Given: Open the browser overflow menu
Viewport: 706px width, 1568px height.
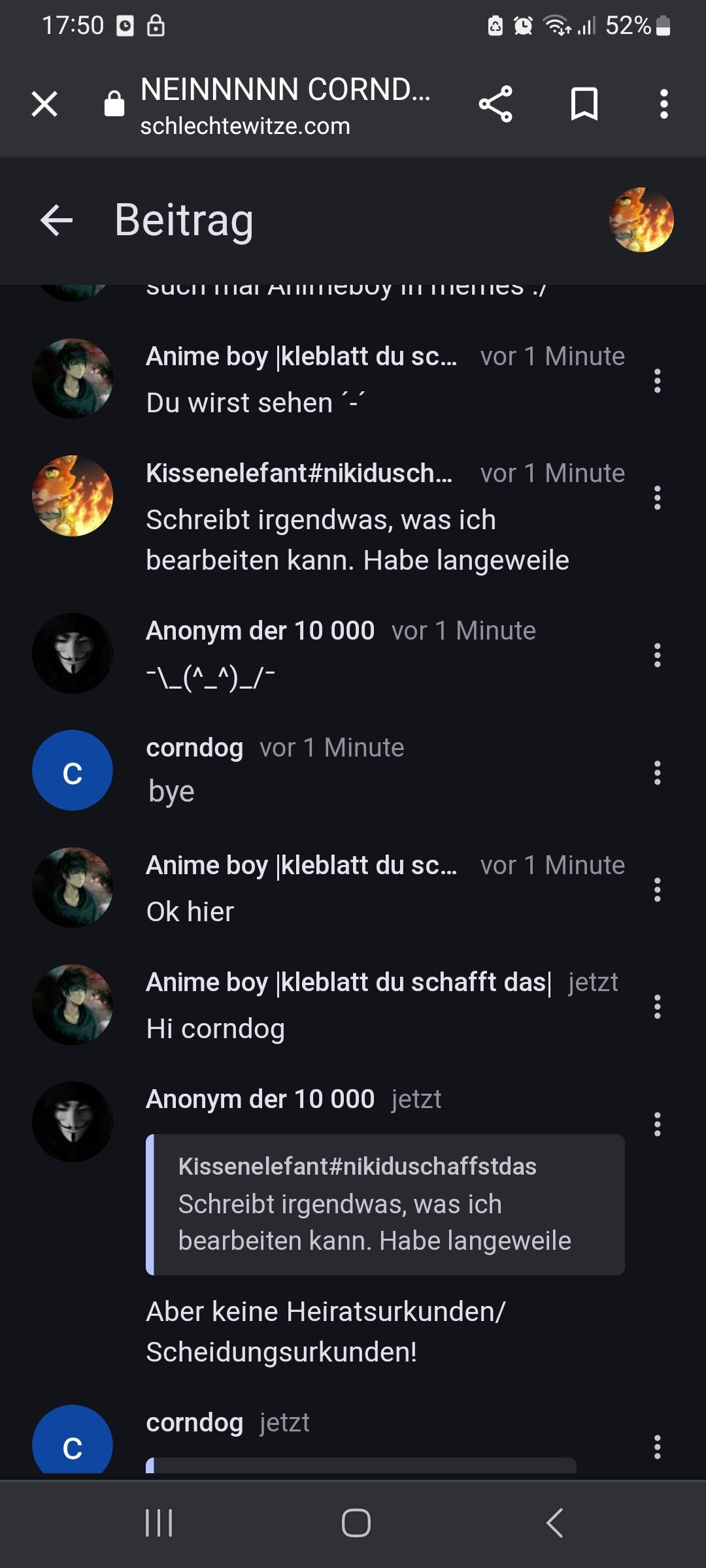Looking at the screenshot, I should click(x=664, y=104).
